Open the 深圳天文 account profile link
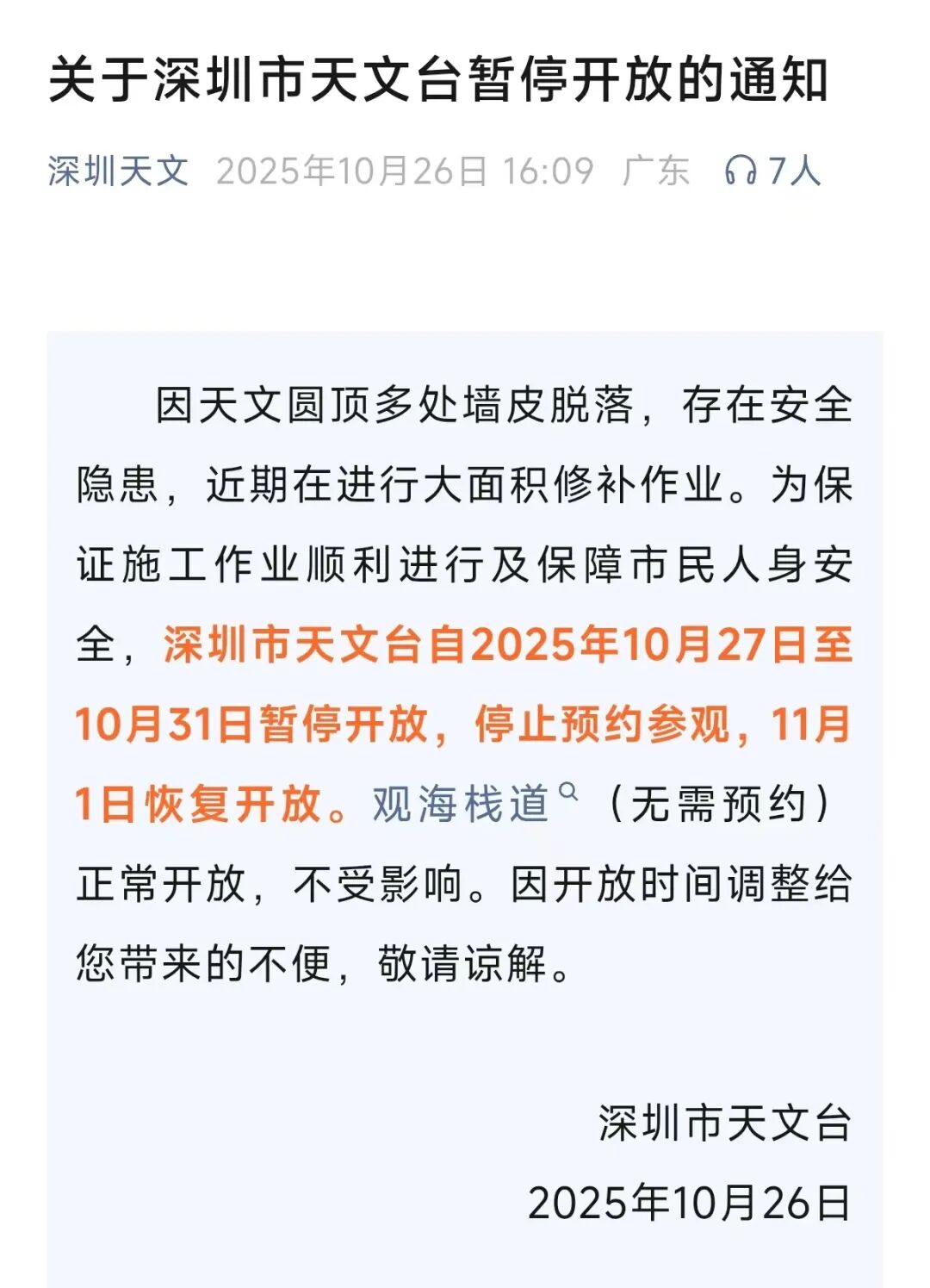 [118, 171]
